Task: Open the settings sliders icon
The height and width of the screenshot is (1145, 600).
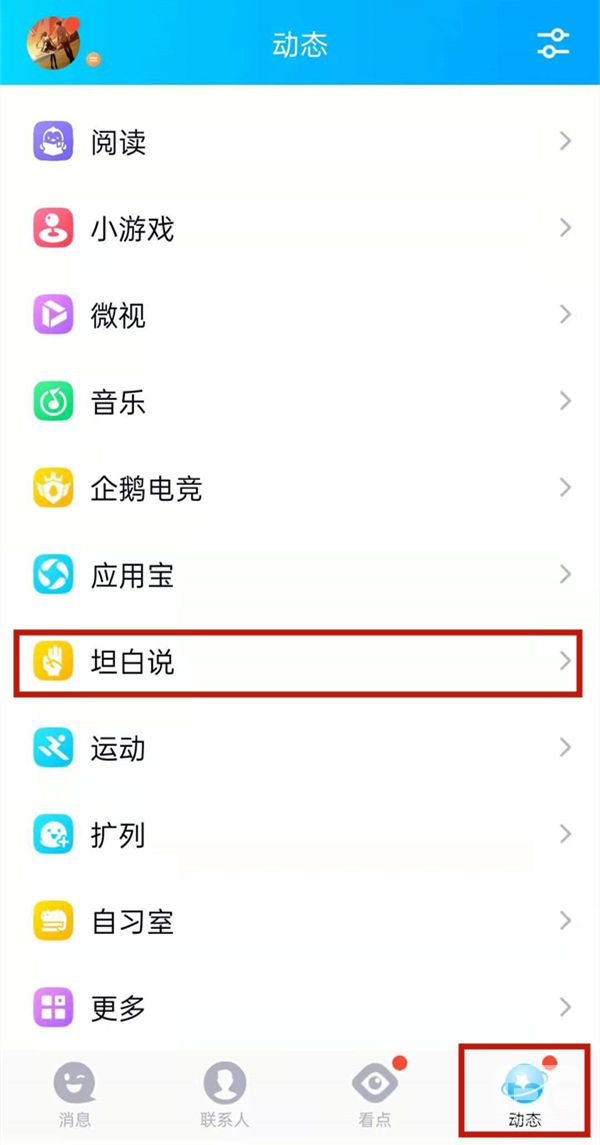Action: [552, 42]
